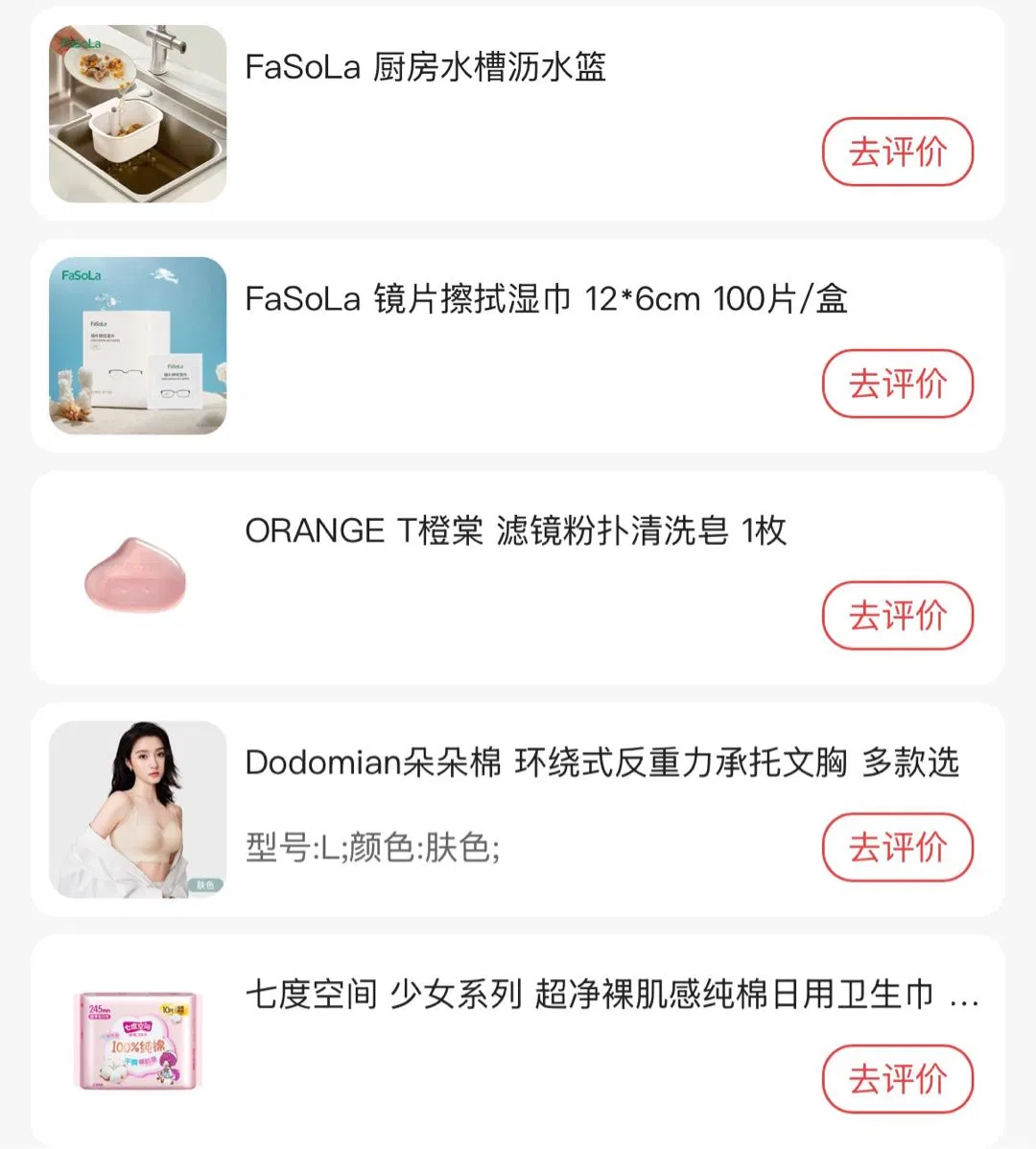Viewport: 1036px width, 1149px height.
Task: Open the 七度空间 少女系列 product image
Action: [138, 1042]
